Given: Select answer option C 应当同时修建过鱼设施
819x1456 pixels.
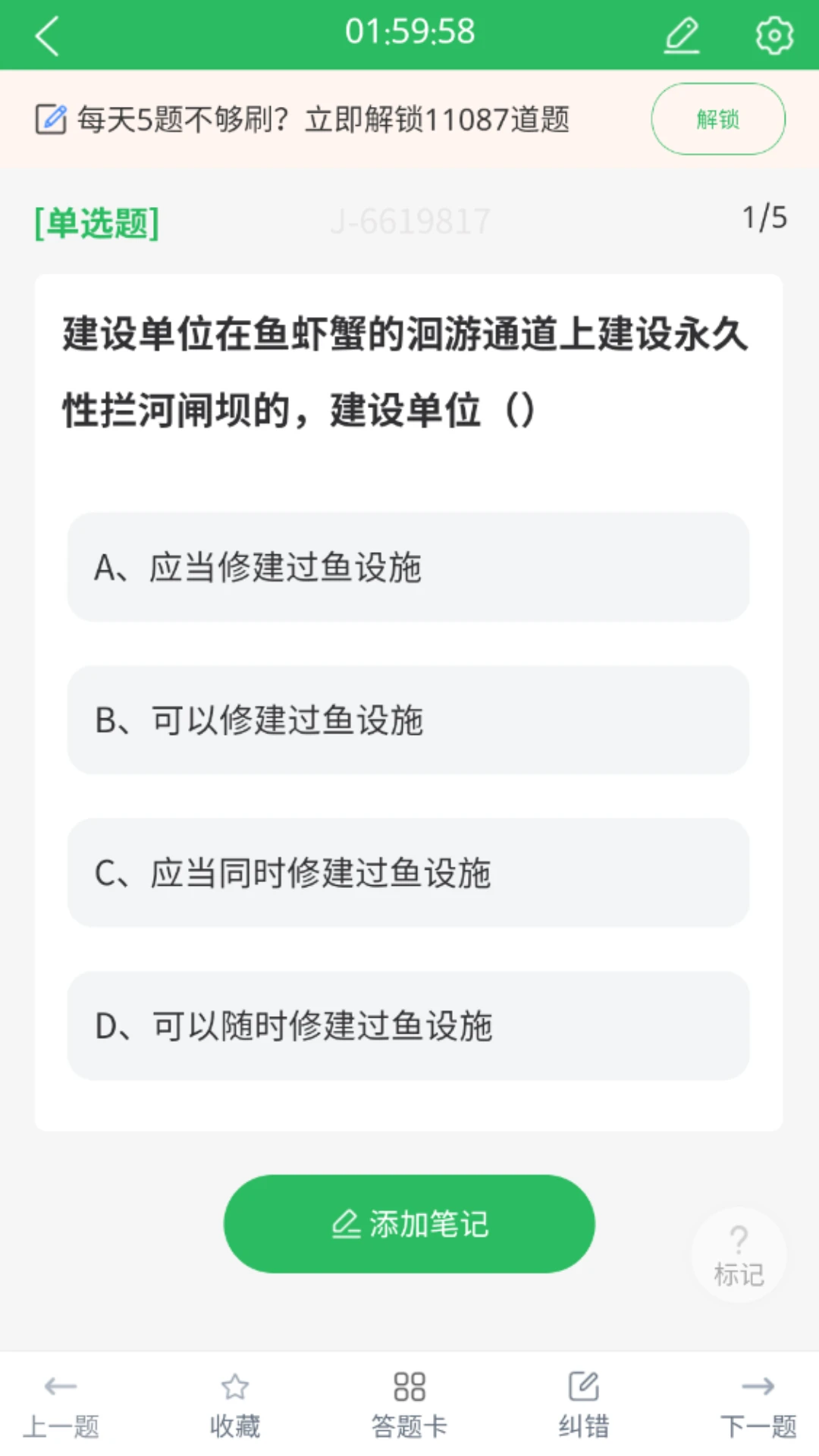Looking at the screenshot, I should (x=409, y=874).
